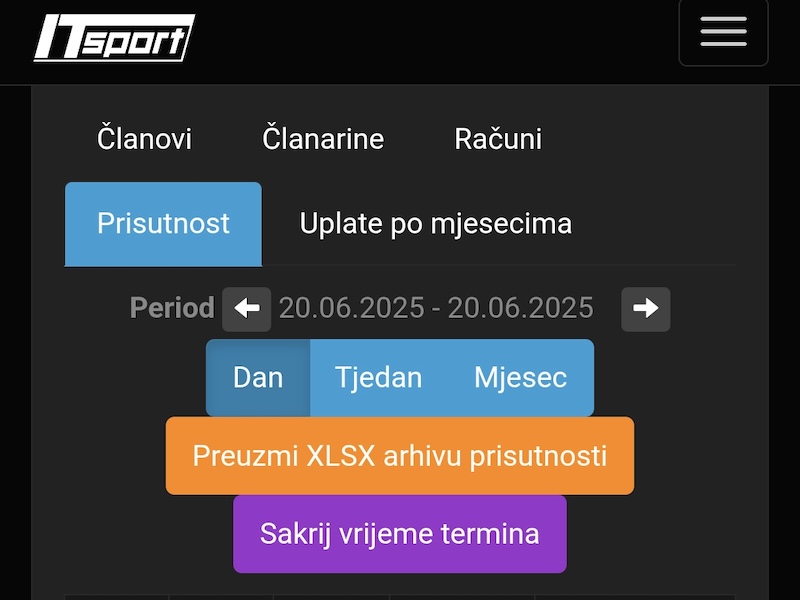Select the Prisutnost tab

click(x=163, y=223)
